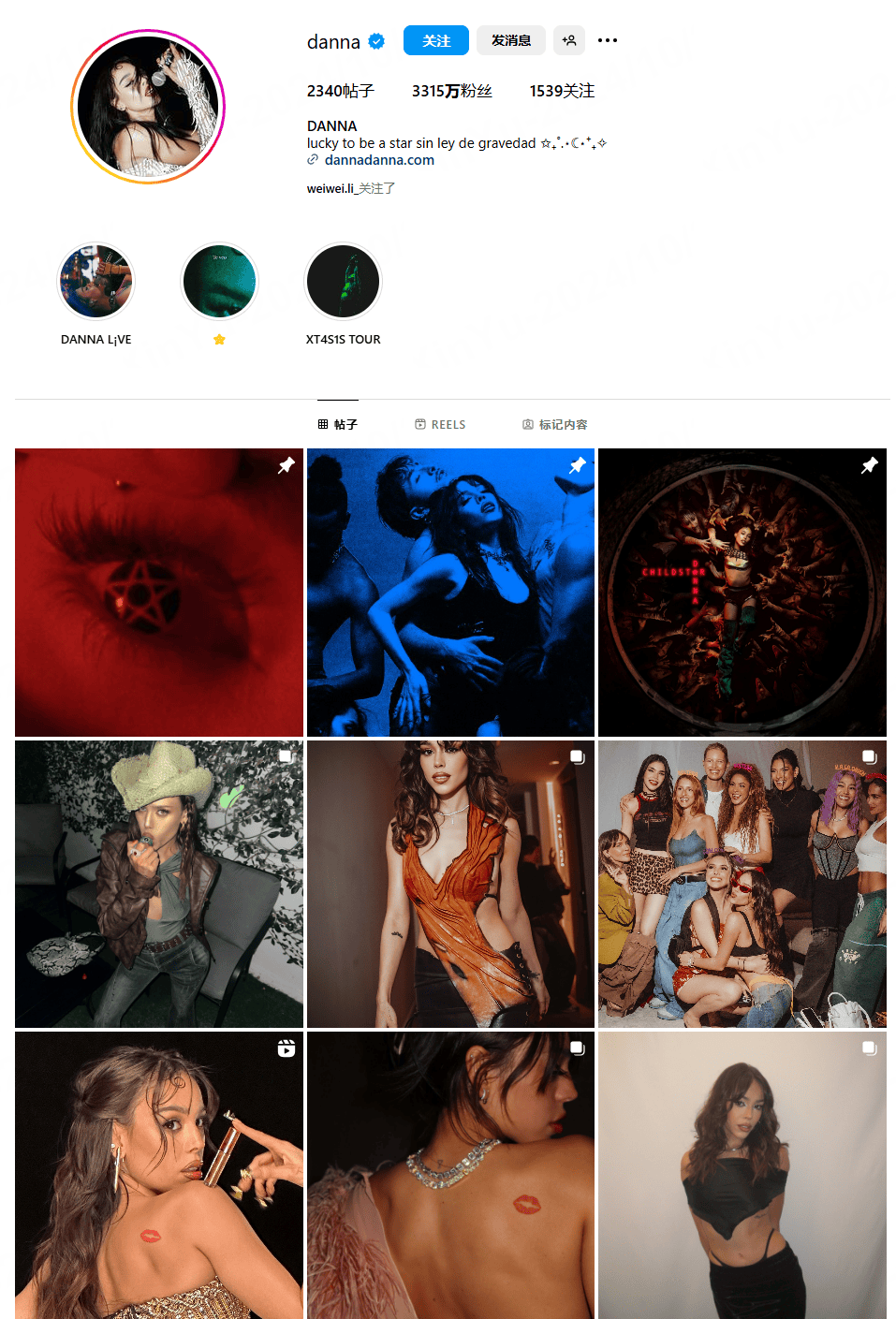896x1319 pixels.
Task: Select the 帖子 posts tab
Action: pyautogui.click(x=337, y=424)
